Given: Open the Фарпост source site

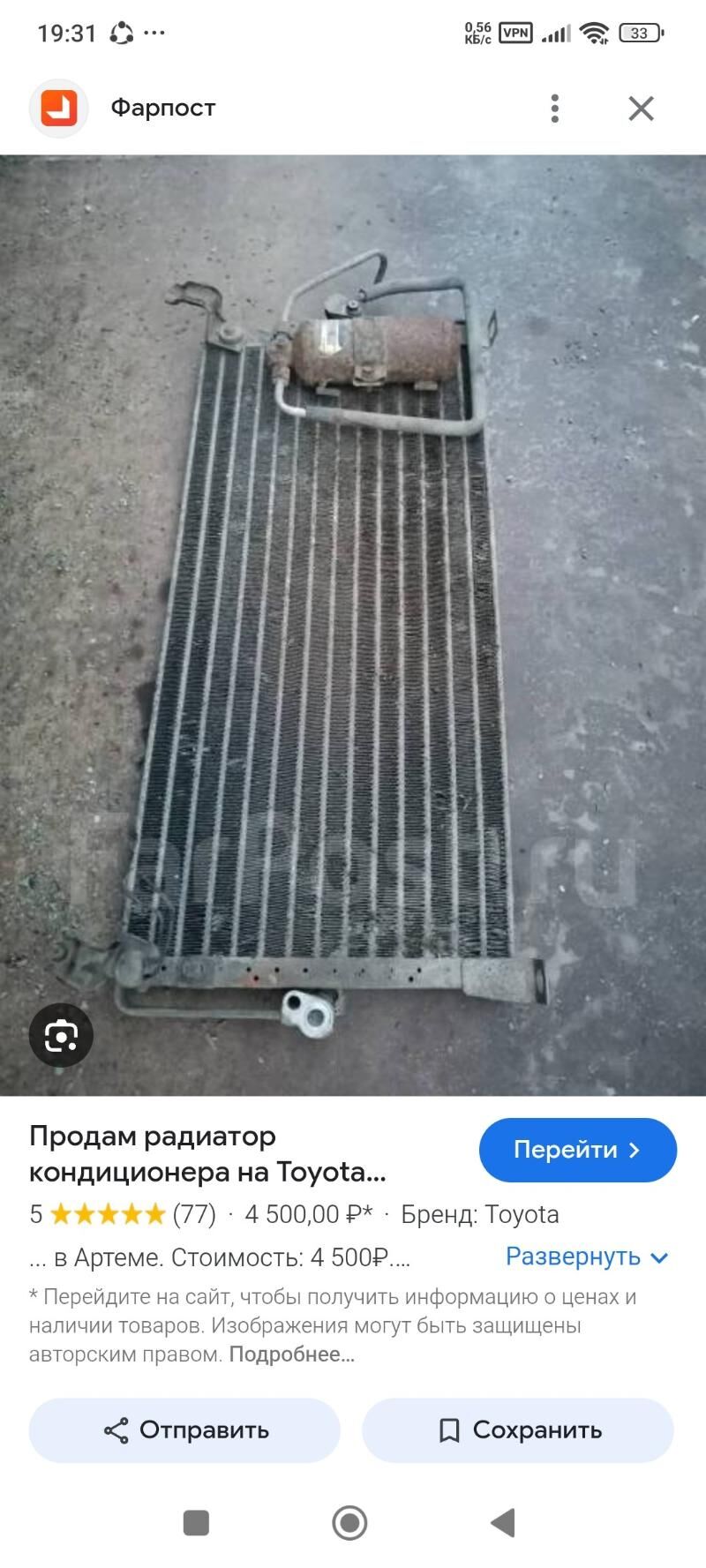Looking at the screenshot, I should point(162,108).
